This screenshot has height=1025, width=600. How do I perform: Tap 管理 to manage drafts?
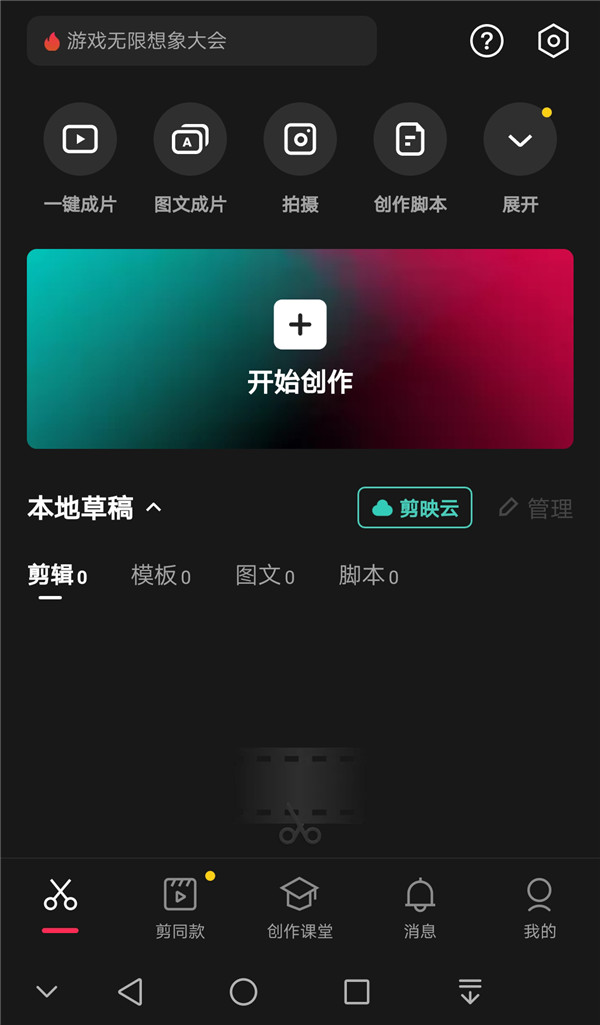click(537, 508)
